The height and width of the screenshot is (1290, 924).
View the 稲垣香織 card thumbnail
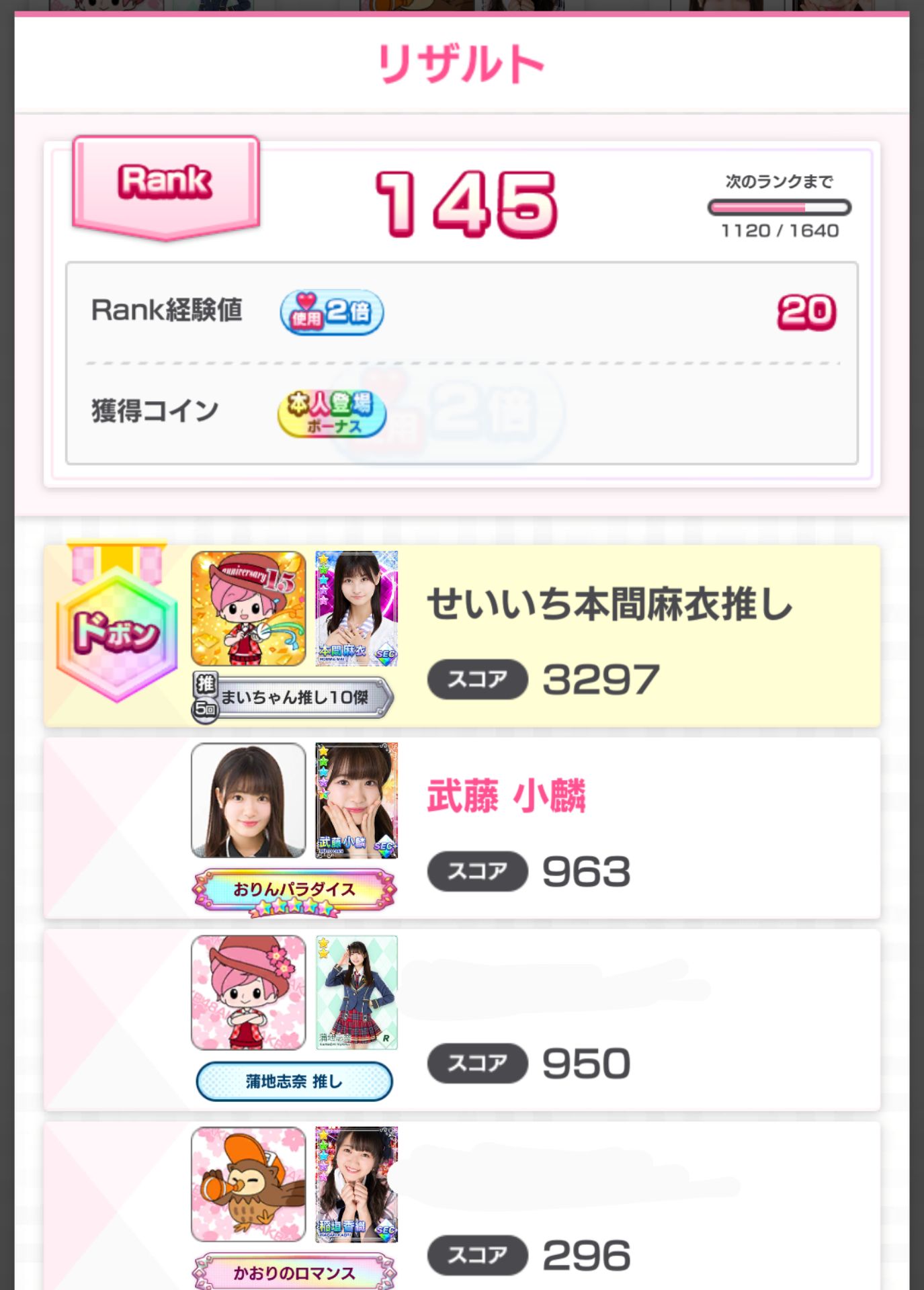tap(357, 1184)
